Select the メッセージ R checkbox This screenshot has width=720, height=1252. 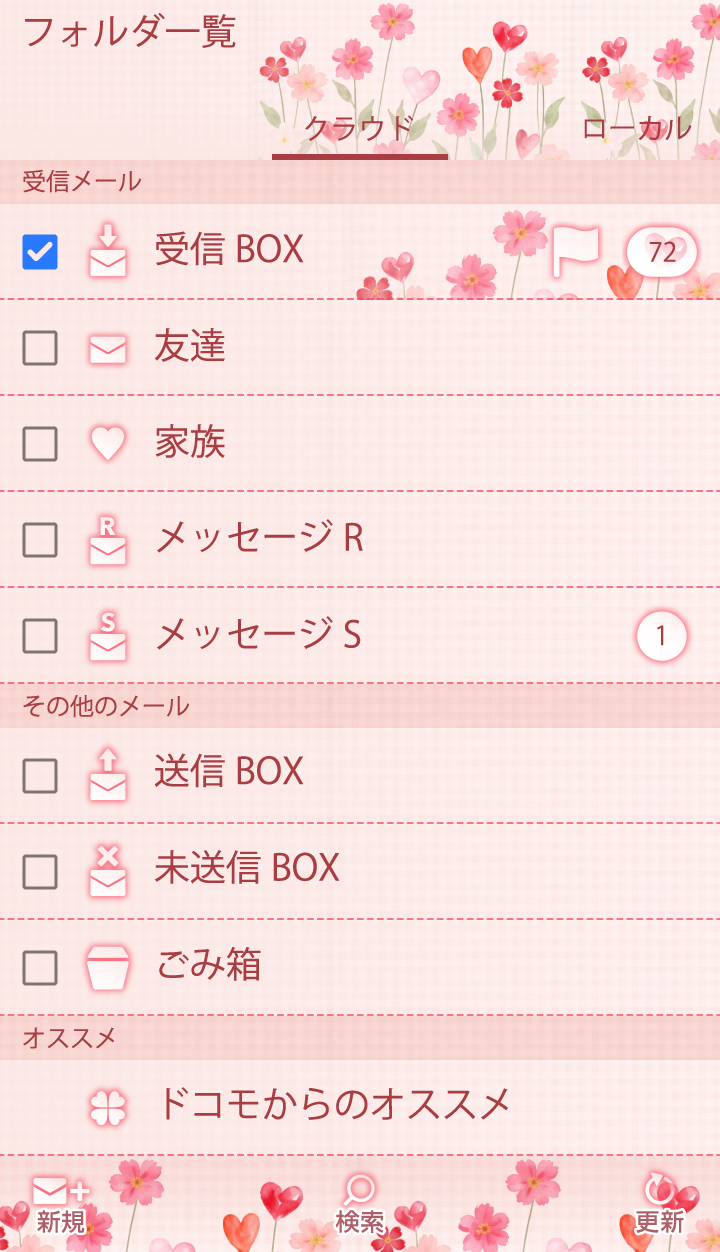[x=40, y=540]
